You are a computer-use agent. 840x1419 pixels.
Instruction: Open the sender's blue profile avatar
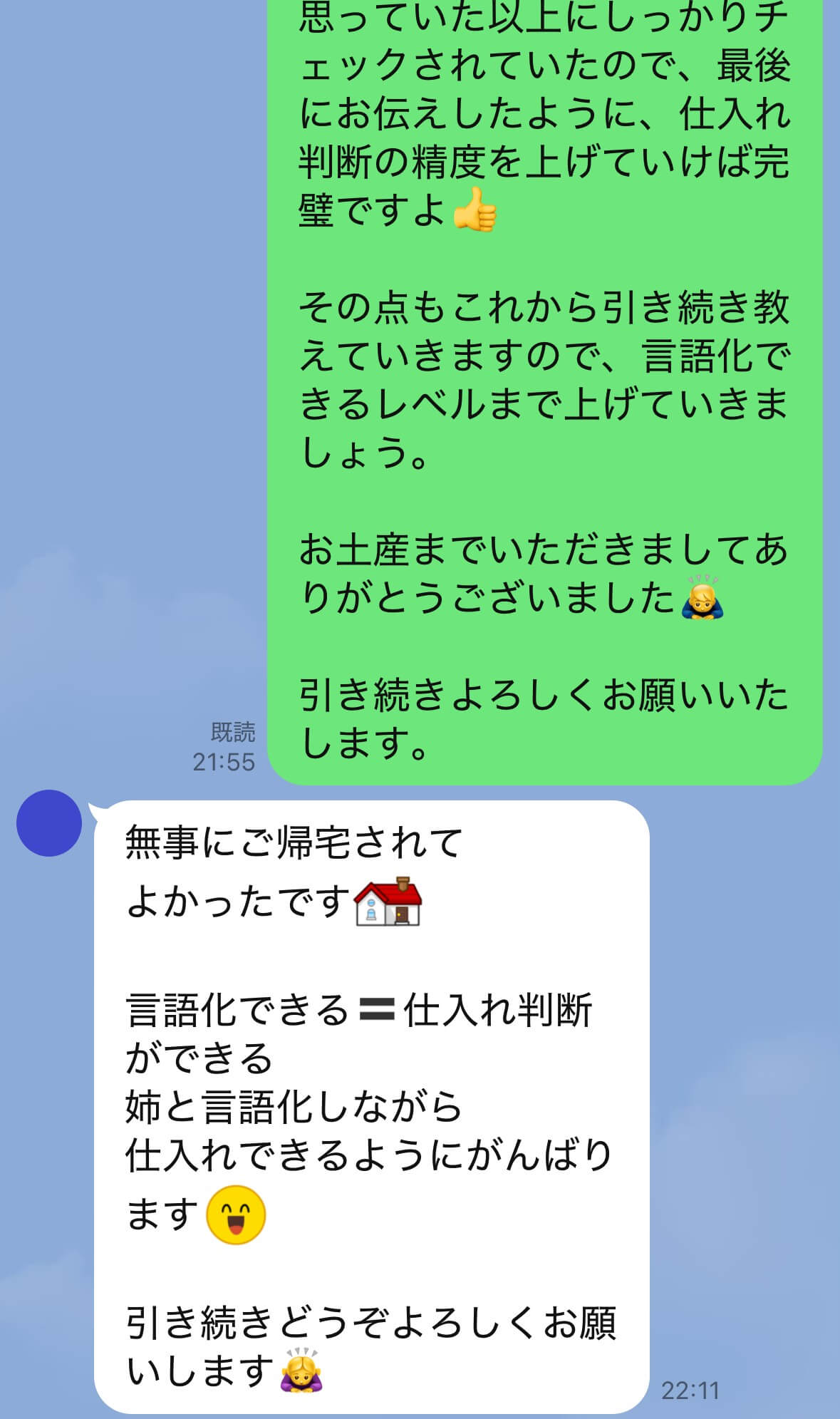[x=48, y=822]
